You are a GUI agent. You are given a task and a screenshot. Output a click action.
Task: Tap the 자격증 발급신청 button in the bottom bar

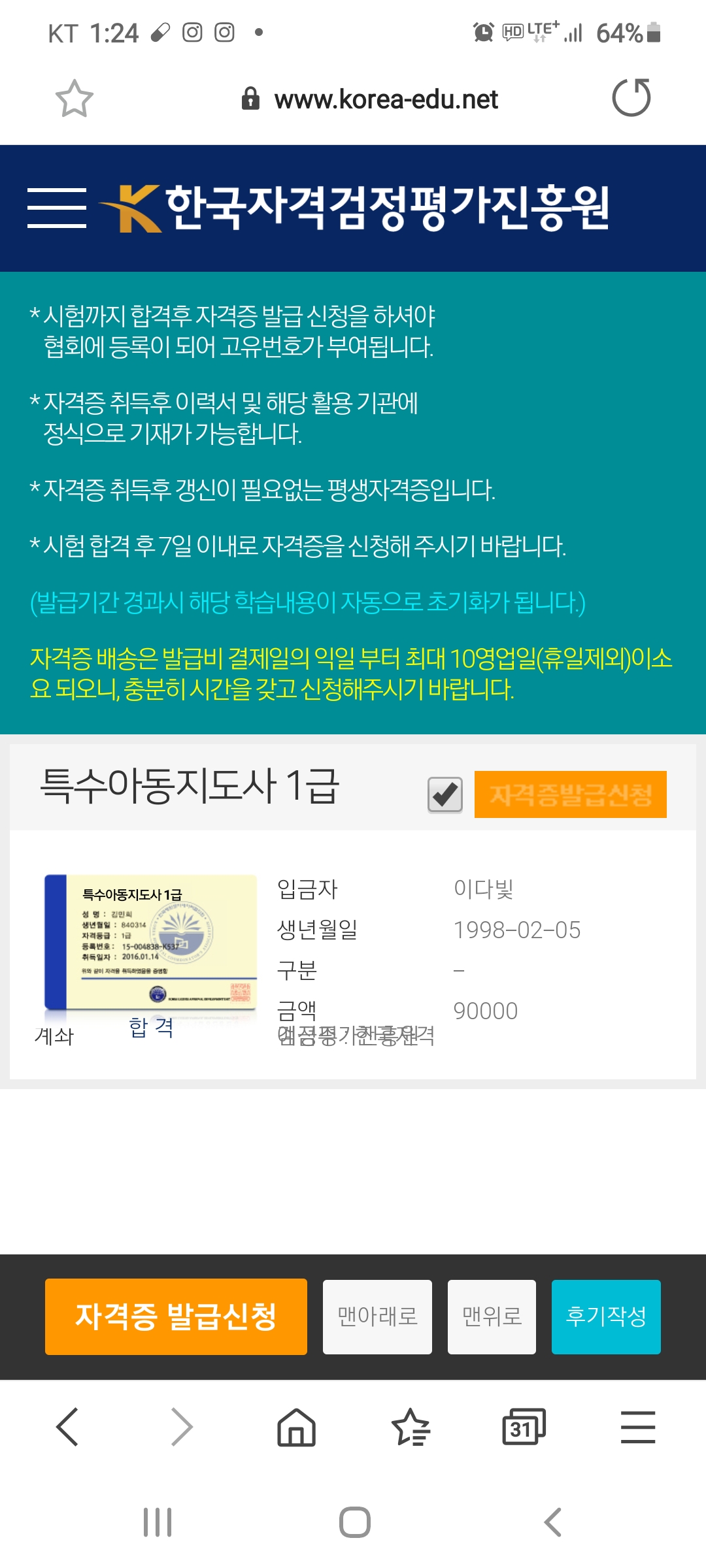click(176, 1316)
